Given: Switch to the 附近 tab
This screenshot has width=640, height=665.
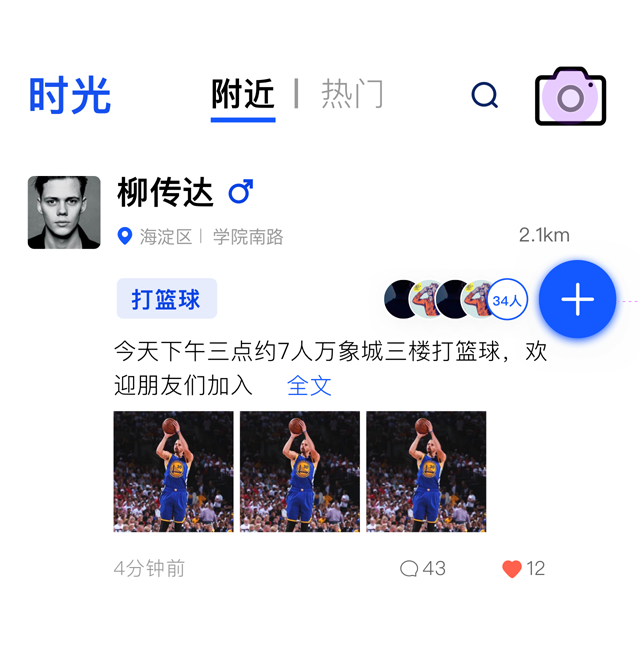Looking at the screenshot, I should (x=243, y=95).
